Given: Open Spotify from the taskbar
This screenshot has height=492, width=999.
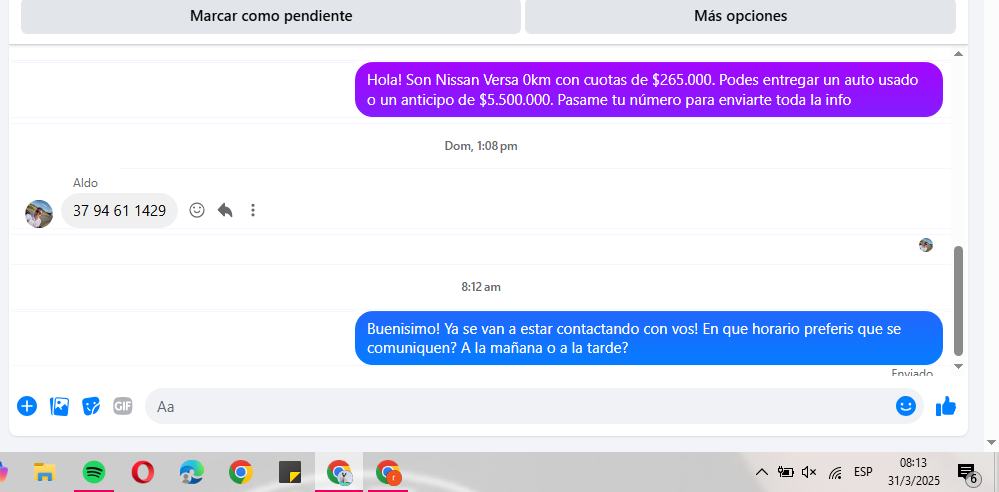Looking at the screenshot, I should coord(94,472).
